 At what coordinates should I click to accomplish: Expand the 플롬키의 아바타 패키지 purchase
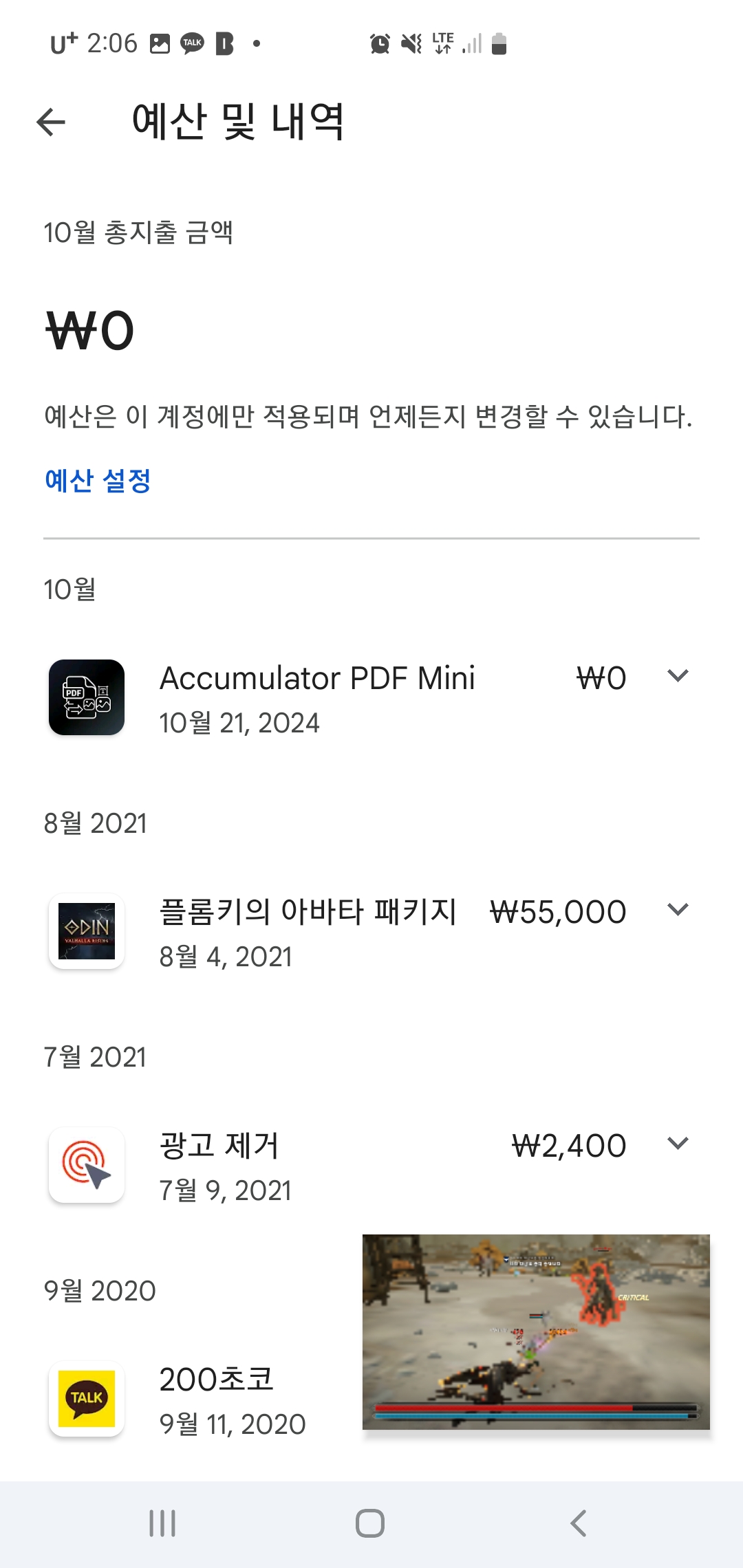click(x=678, y=910)
